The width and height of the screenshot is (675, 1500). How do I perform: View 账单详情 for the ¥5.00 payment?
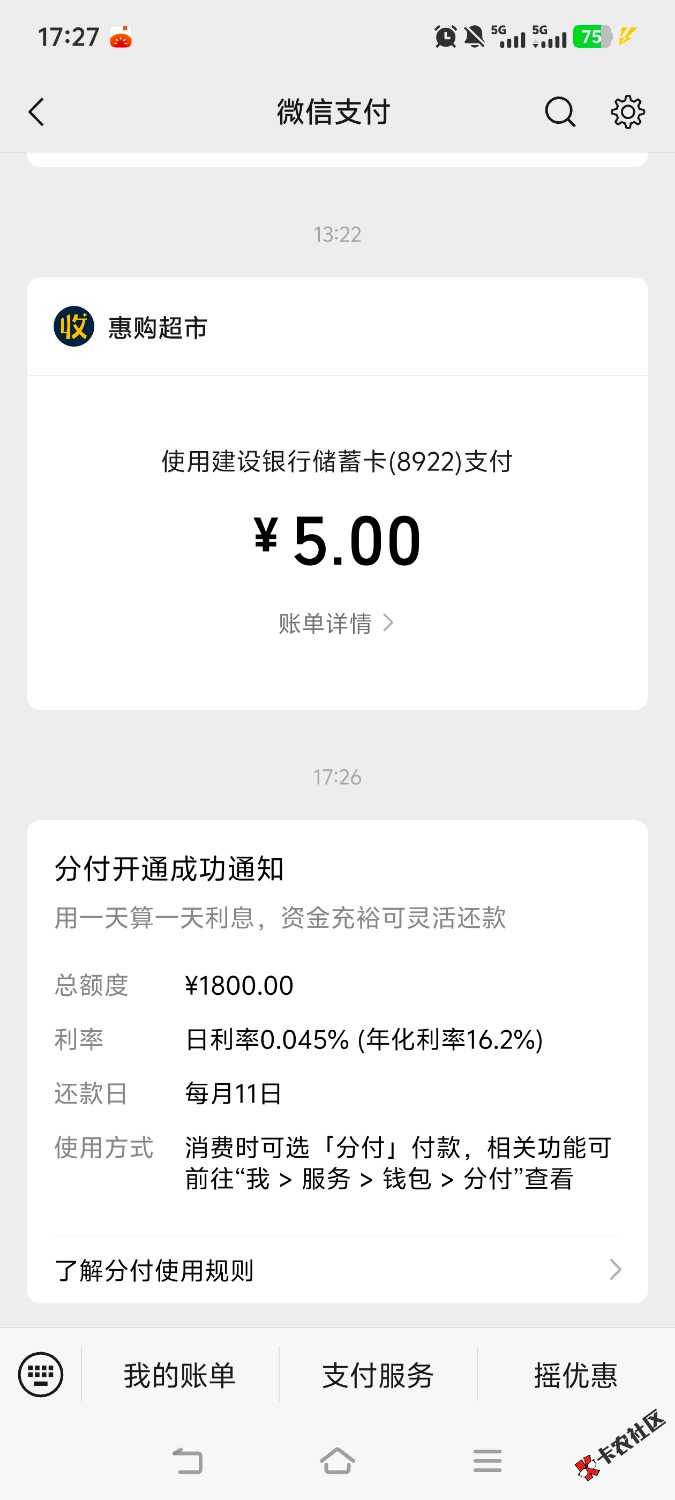click(337, 624)
